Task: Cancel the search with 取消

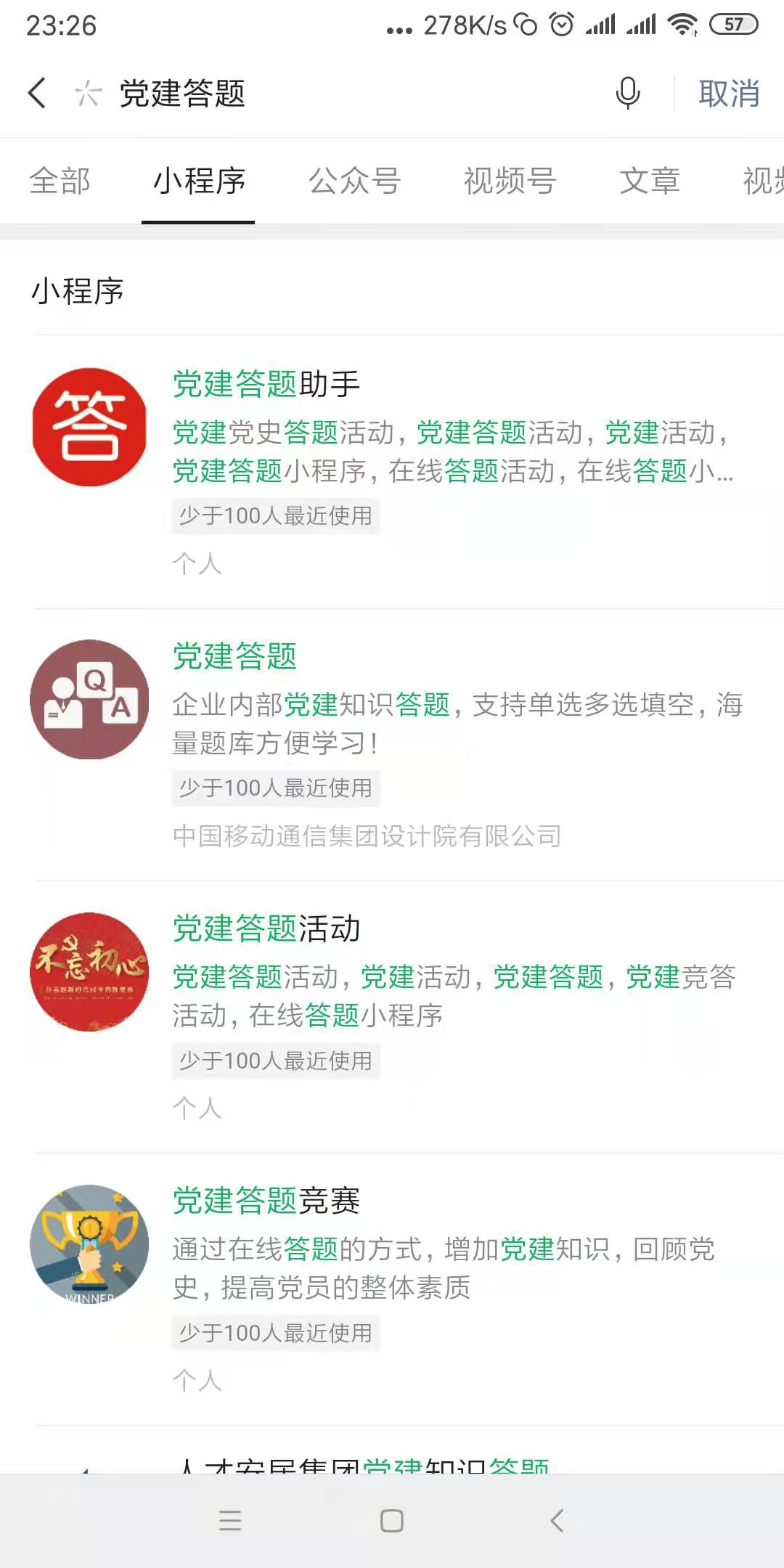Action: pyautogui.click(x=728, y=94)
